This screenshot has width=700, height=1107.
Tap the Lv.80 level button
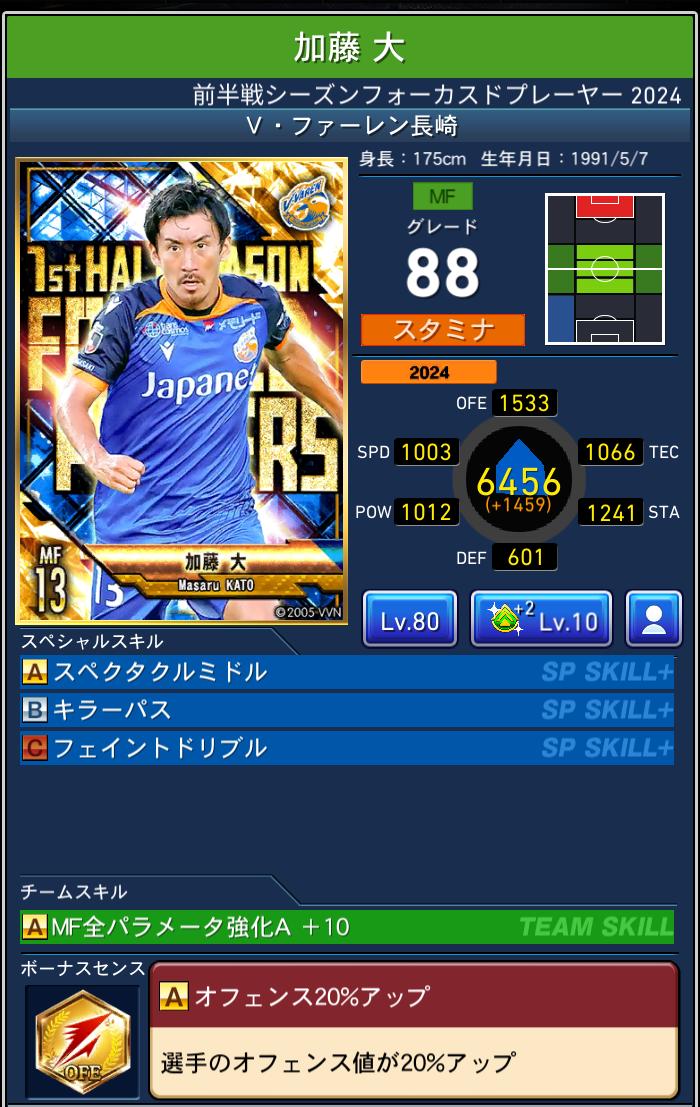point(409,620)
